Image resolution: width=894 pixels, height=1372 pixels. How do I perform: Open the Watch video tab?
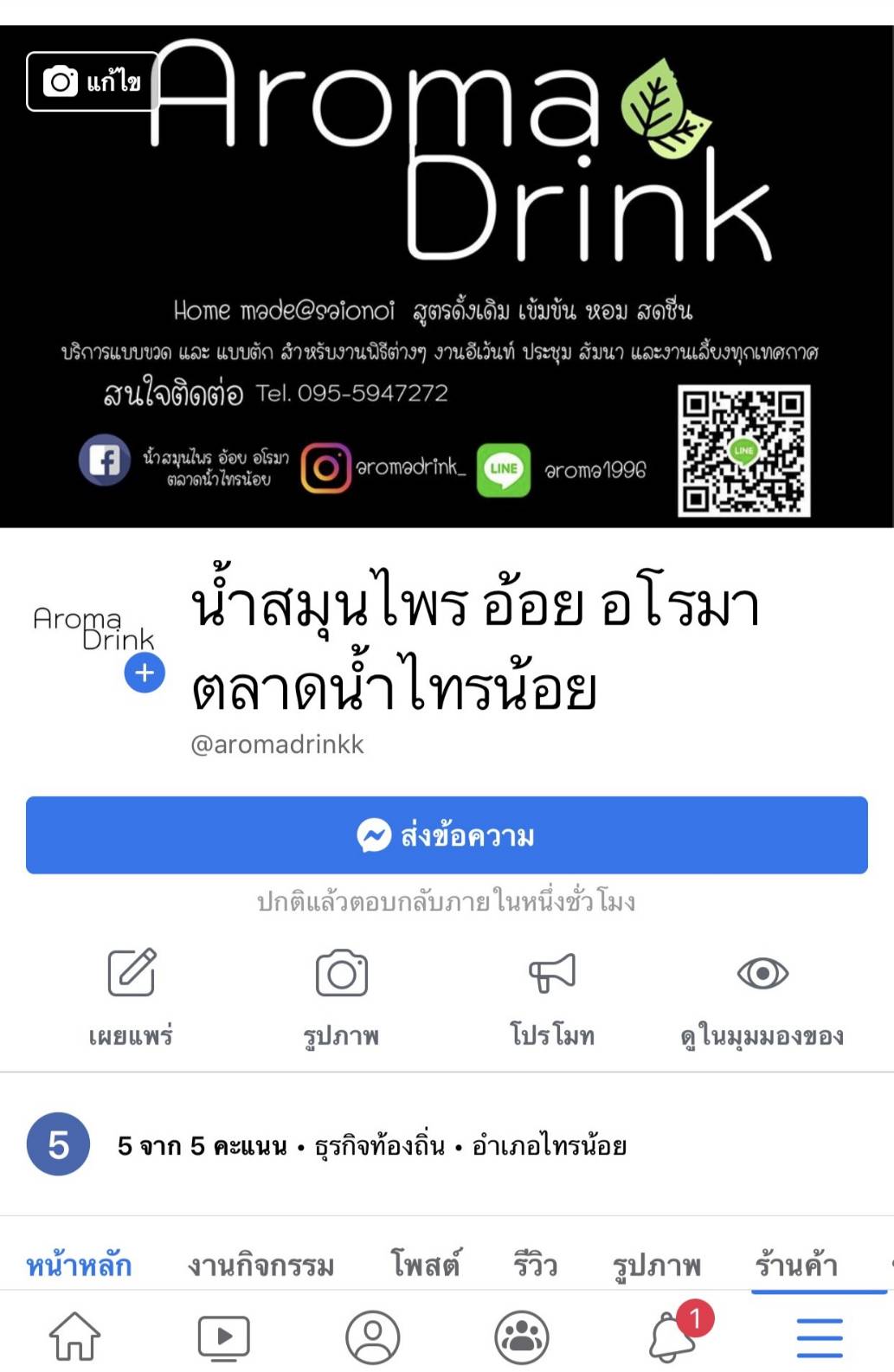pyautogui.click(x=223, y=1336)
